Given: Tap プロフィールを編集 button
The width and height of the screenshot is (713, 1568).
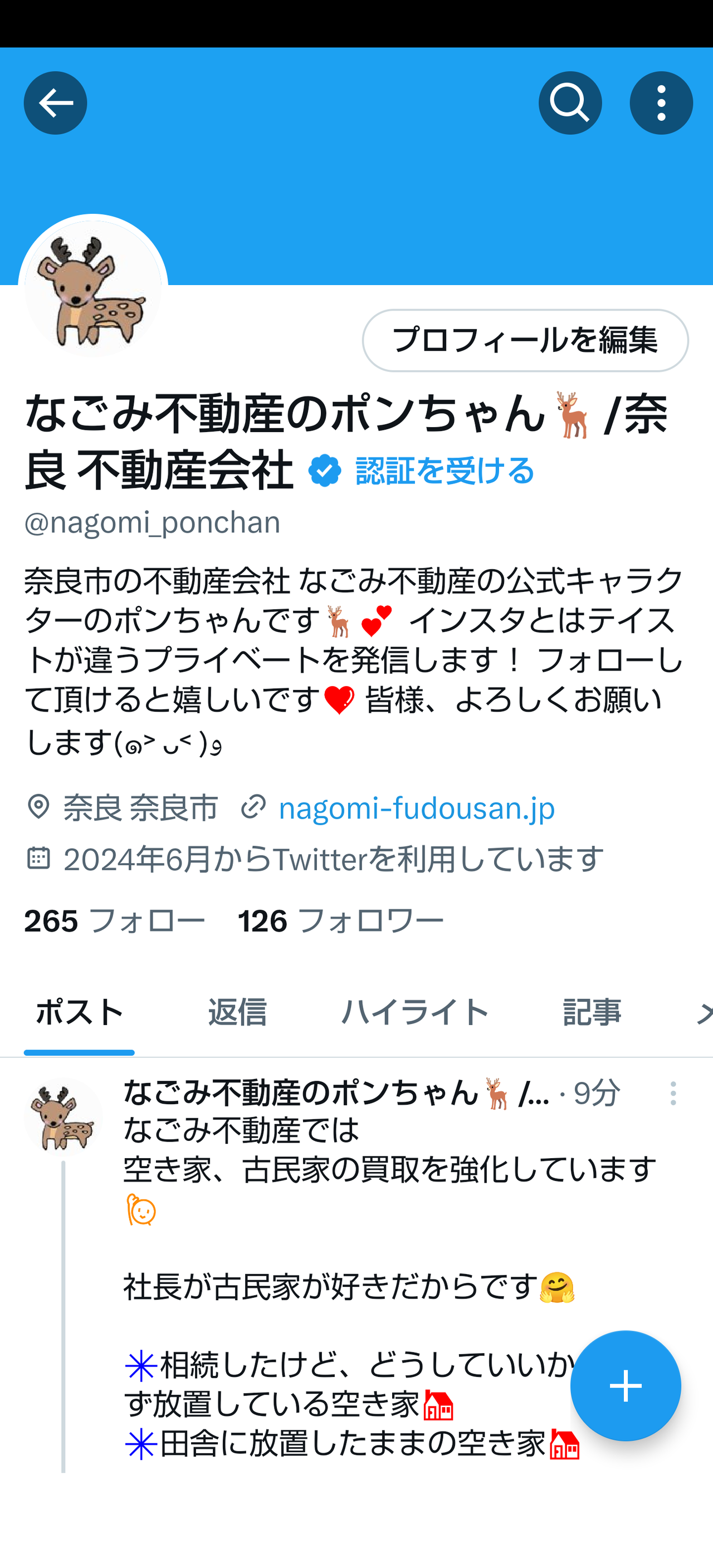Looking at the screenshot, I should click(x=525, y=340).
